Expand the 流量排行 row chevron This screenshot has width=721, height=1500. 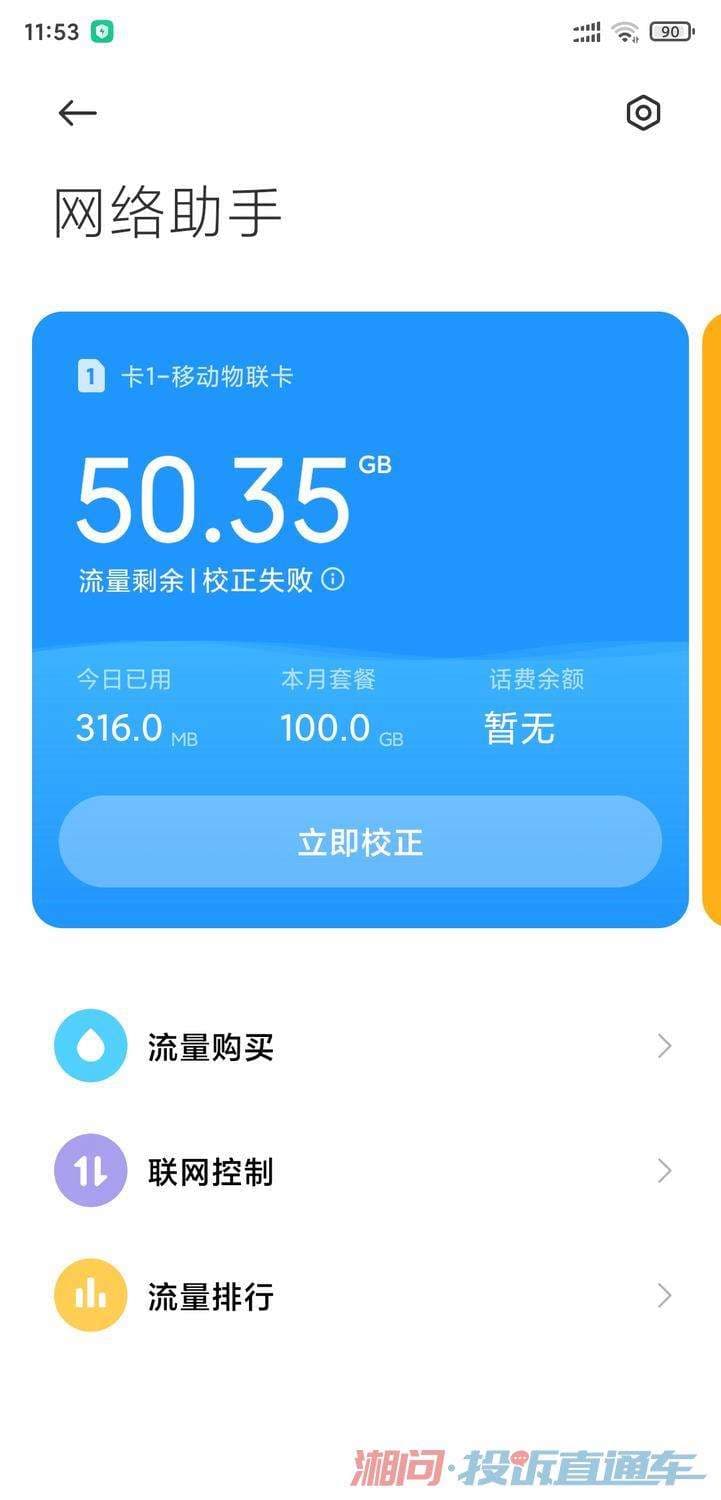pyautogui.click(x=664, y=1295)
